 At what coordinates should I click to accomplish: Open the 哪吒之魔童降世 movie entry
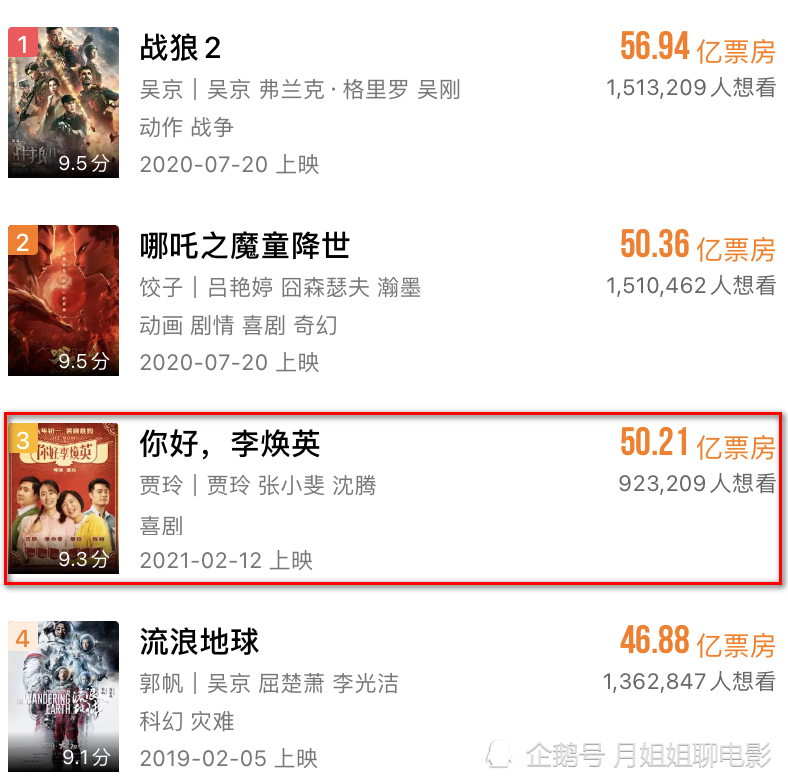click(244, 245)
